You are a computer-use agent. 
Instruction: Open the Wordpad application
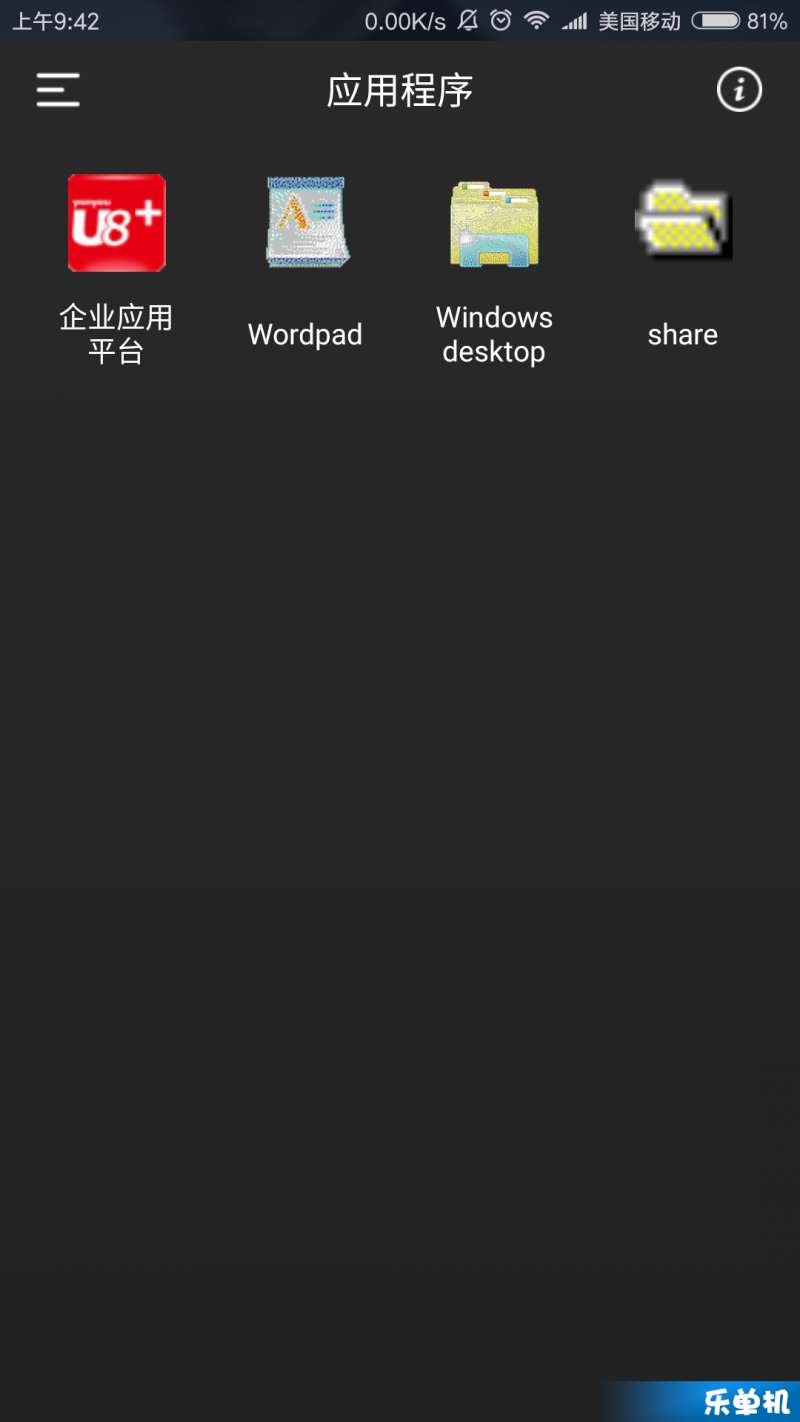305,223
